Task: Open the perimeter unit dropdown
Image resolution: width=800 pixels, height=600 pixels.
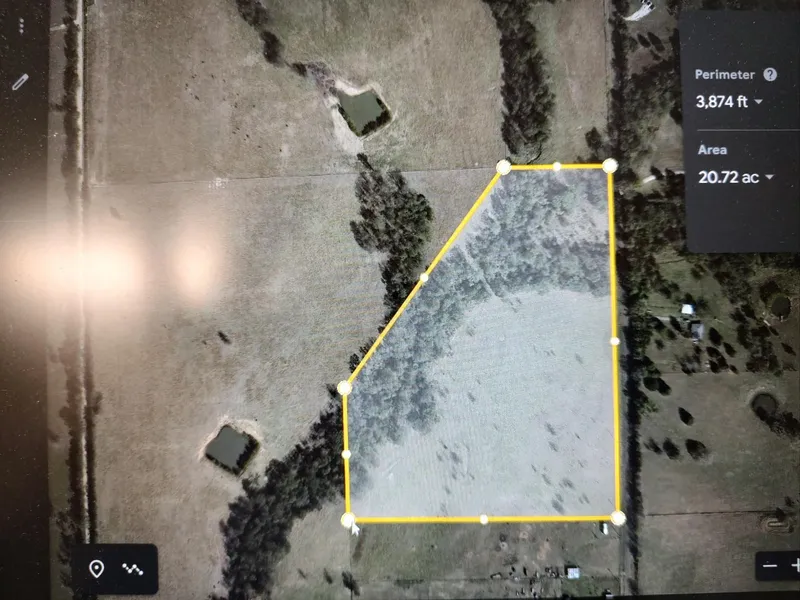Action: click(x=757, y=102)
